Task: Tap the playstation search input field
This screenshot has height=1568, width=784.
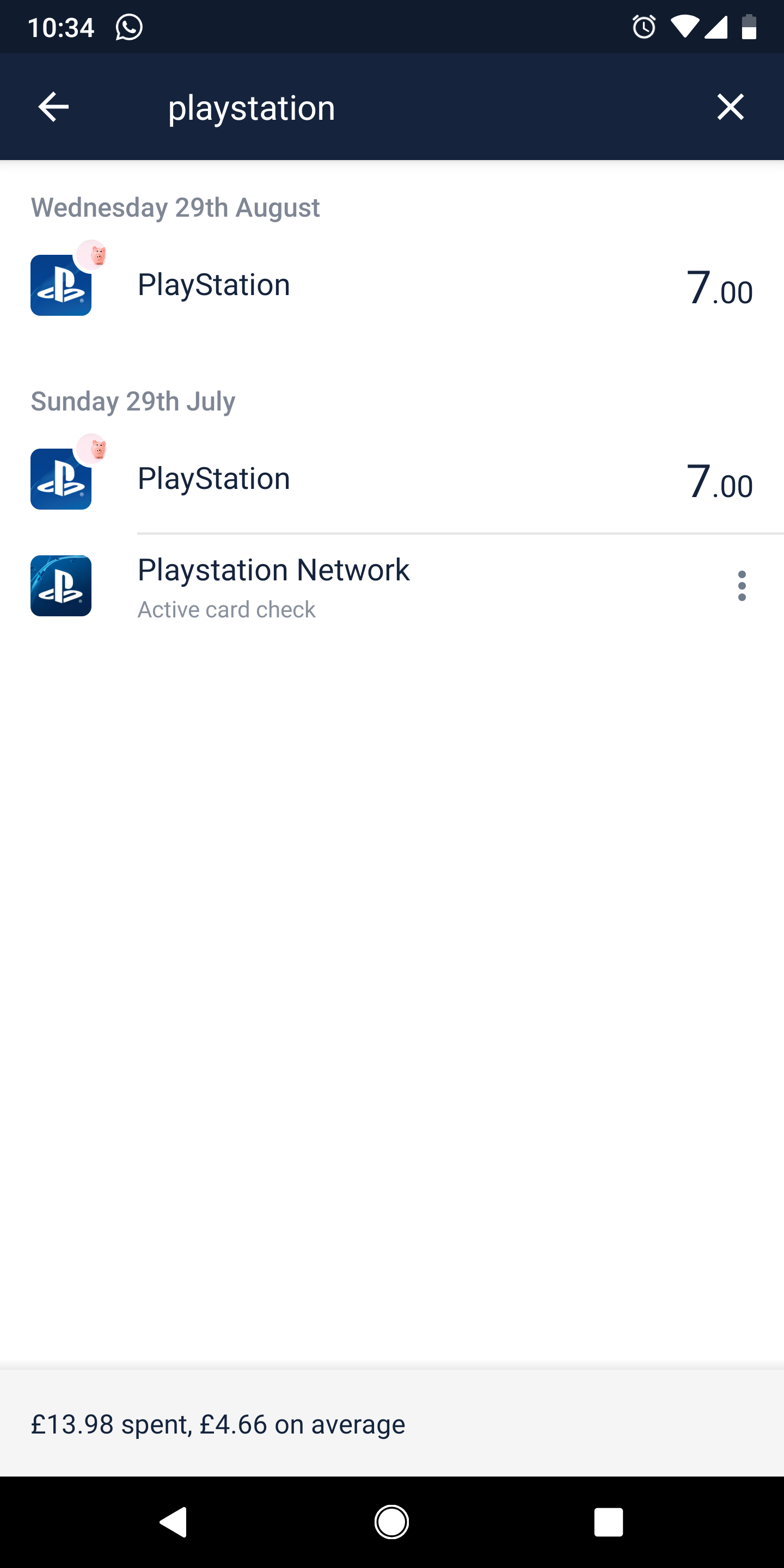Action: [252, 107]
